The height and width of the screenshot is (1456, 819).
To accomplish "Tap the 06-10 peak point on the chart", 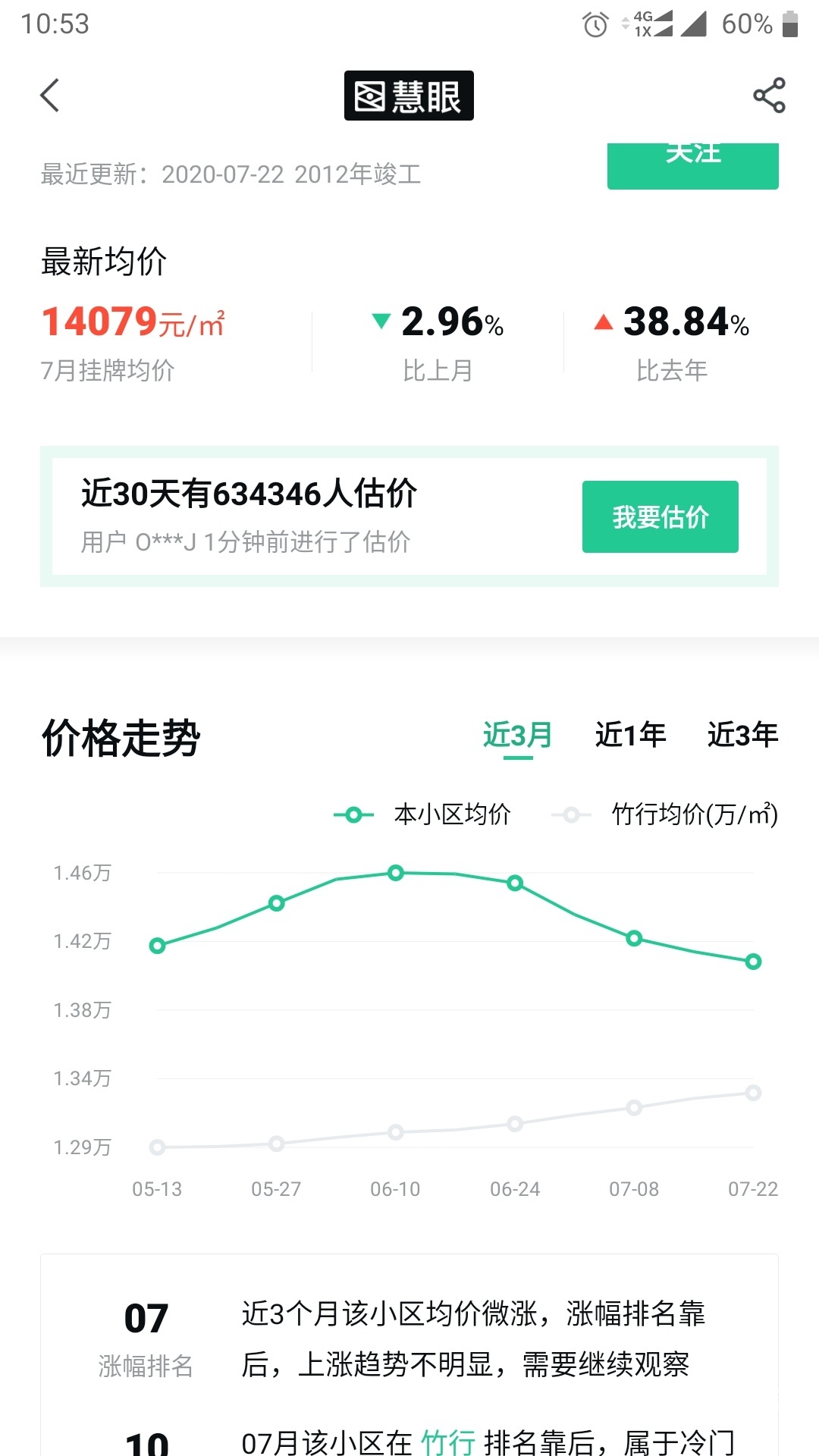I will [x=395, y=873].
